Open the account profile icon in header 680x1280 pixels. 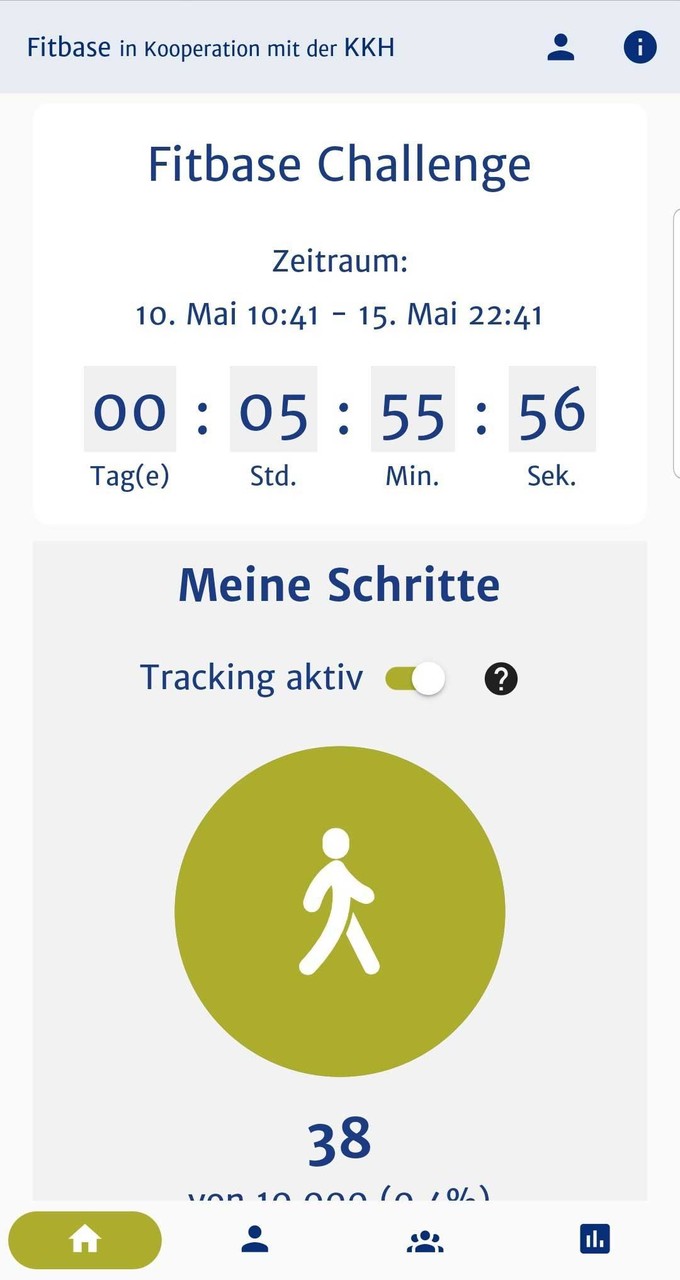561,47
